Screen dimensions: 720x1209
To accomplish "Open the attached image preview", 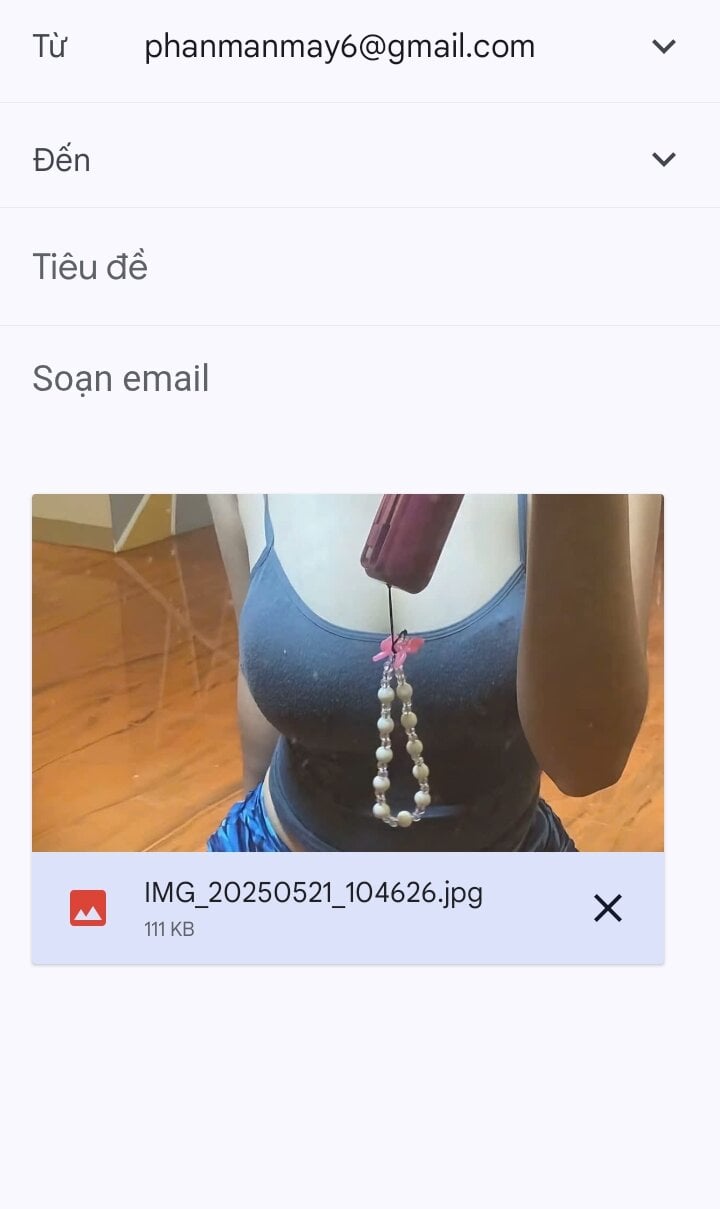I will click(x=347, y=672).
